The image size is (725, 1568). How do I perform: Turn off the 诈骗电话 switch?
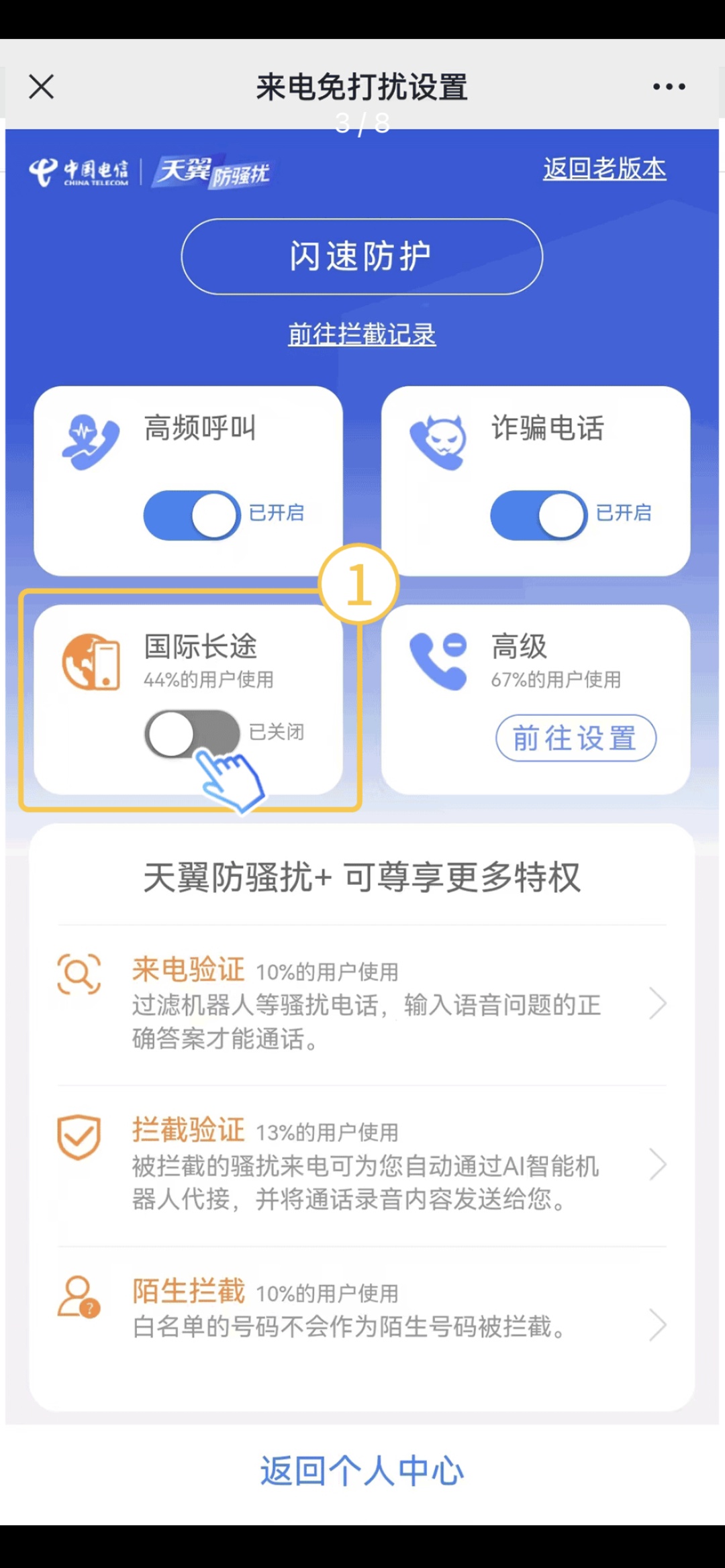pyautogui.click(x=540, y=513)
